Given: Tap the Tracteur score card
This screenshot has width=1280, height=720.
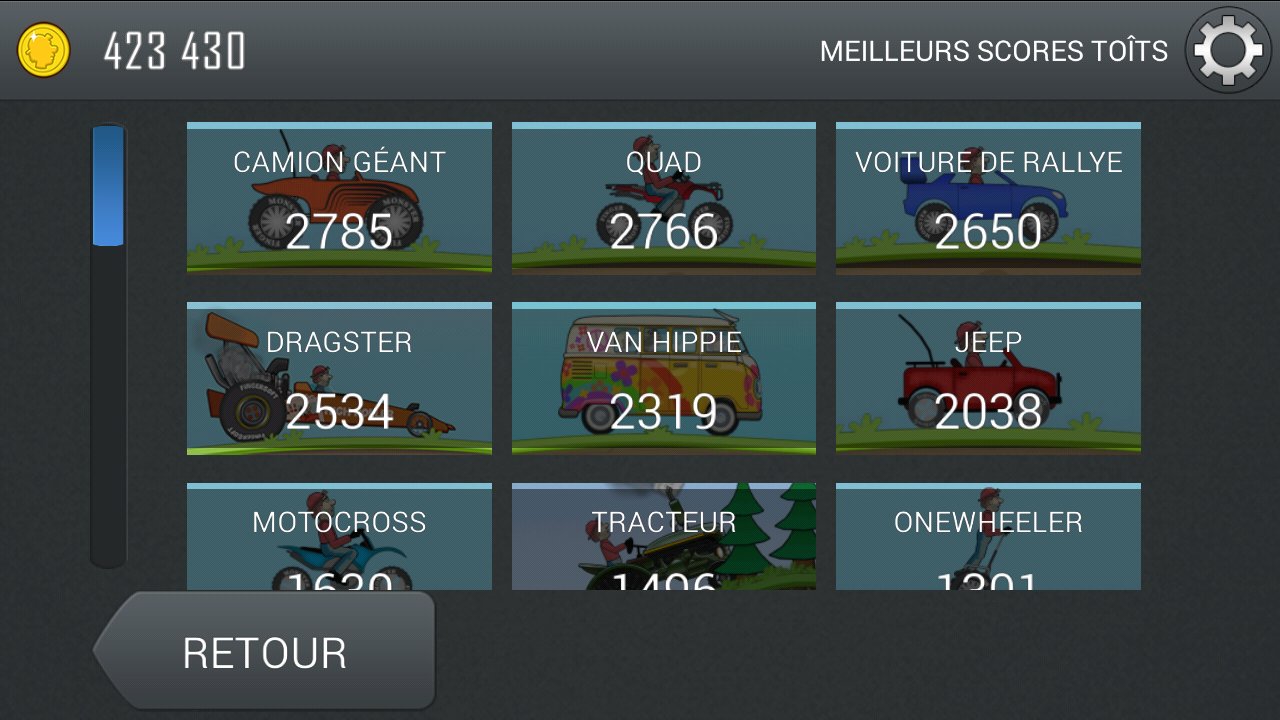Looking at the screenshot, I should click(663, 537).
